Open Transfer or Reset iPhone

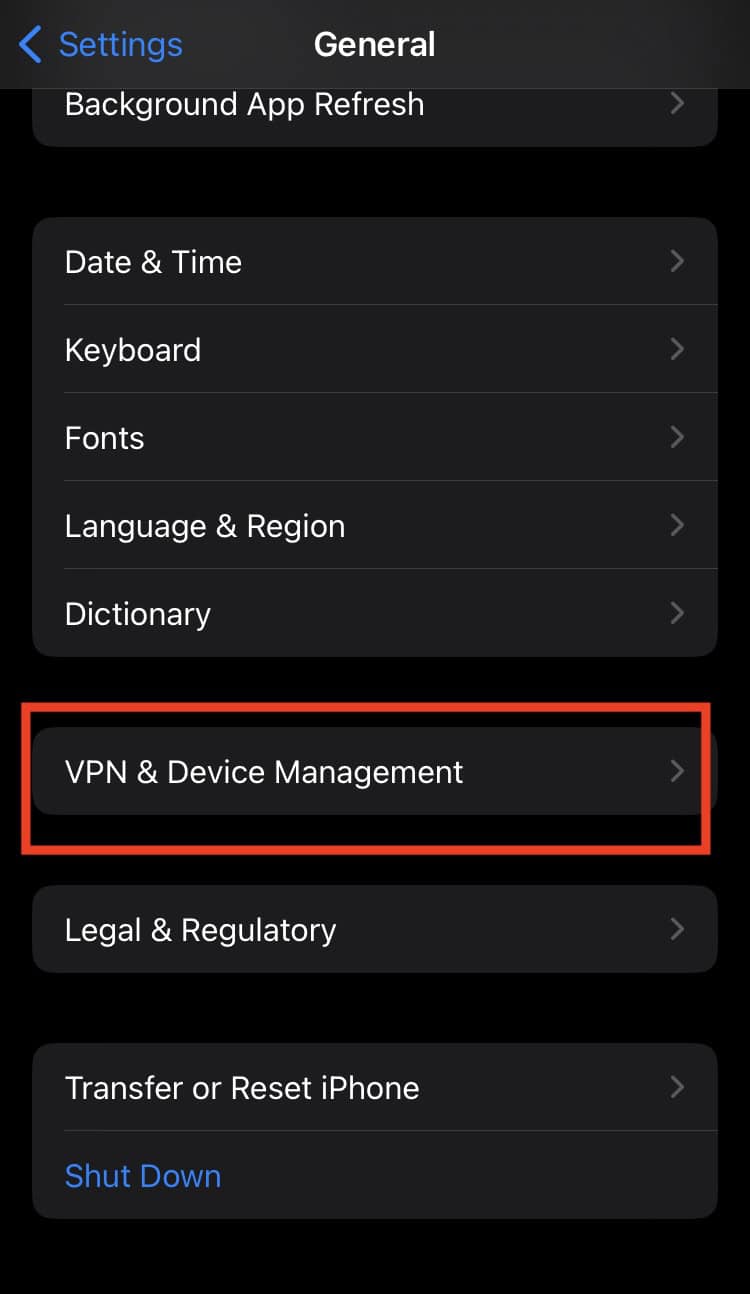[x=374, y=1088]
